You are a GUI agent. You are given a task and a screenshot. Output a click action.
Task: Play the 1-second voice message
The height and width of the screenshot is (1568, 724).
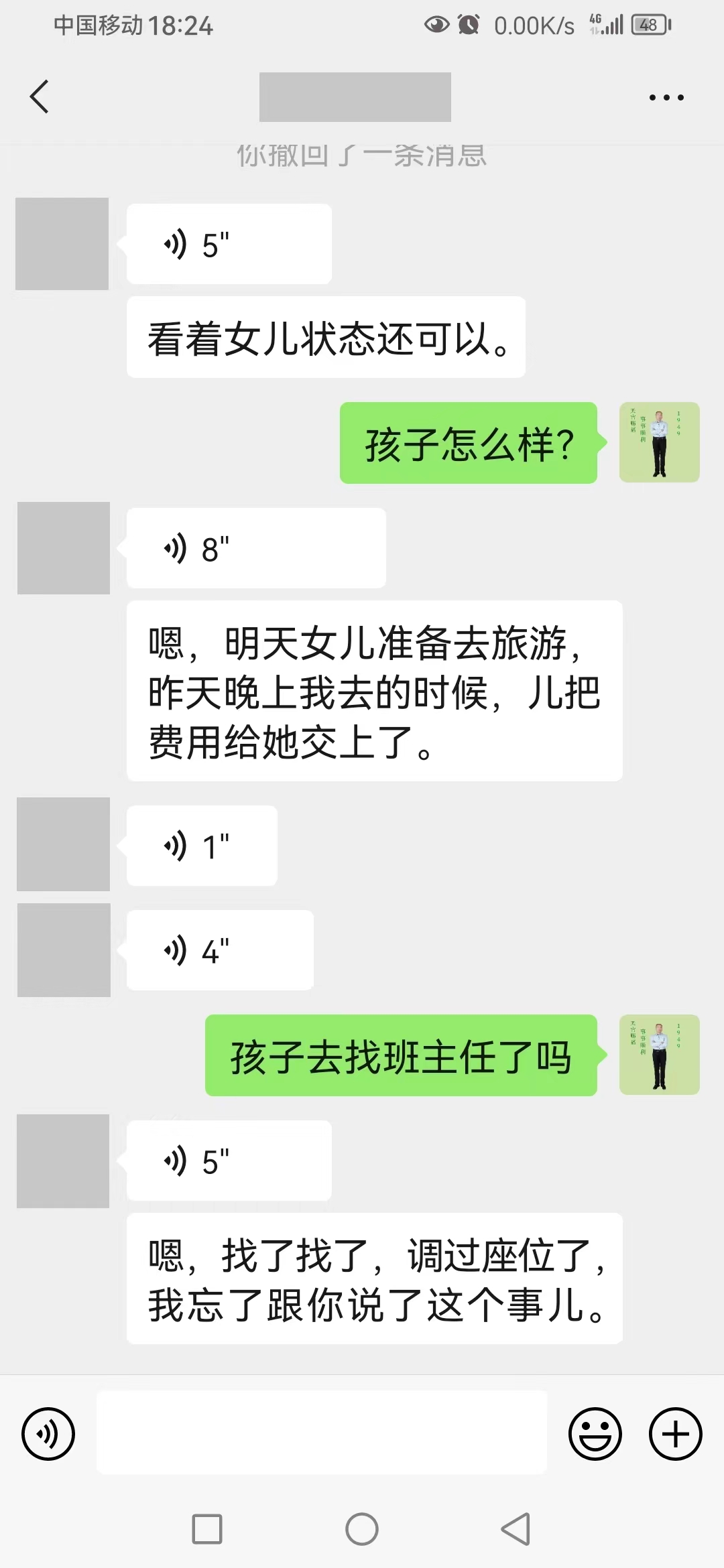201,846
